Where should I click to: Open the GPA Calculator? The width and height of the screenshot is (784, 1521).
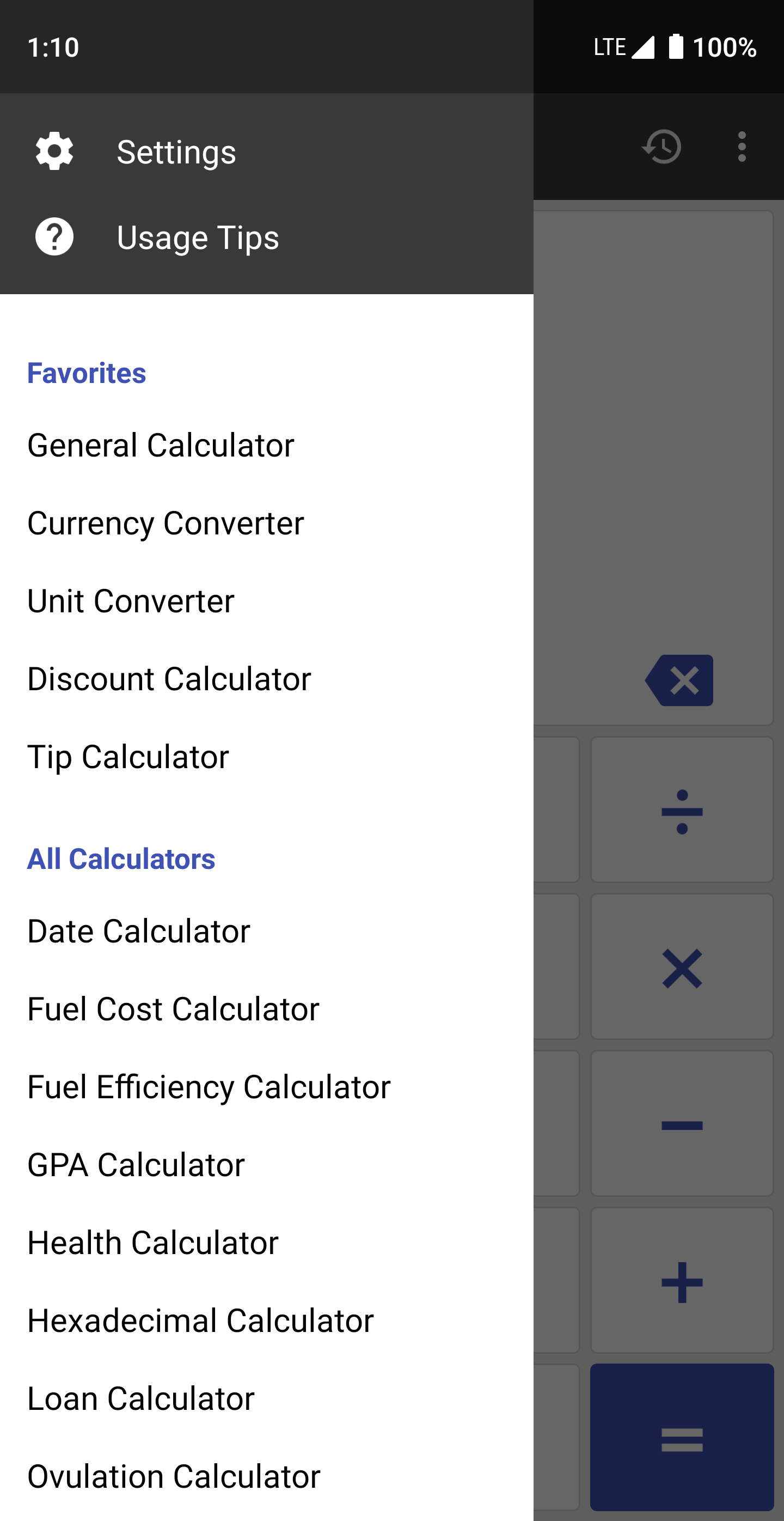pos(136,1164)
